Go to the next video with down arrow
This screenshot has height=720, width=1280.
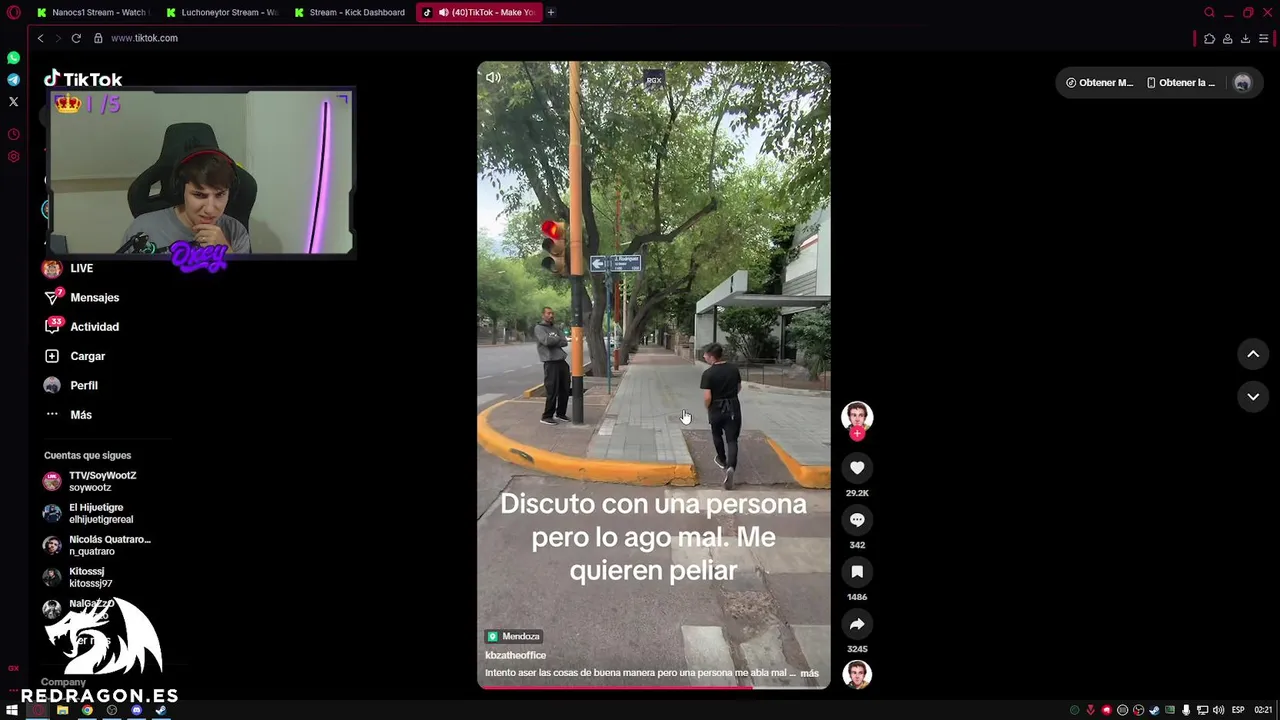(x=1252, y=397)
